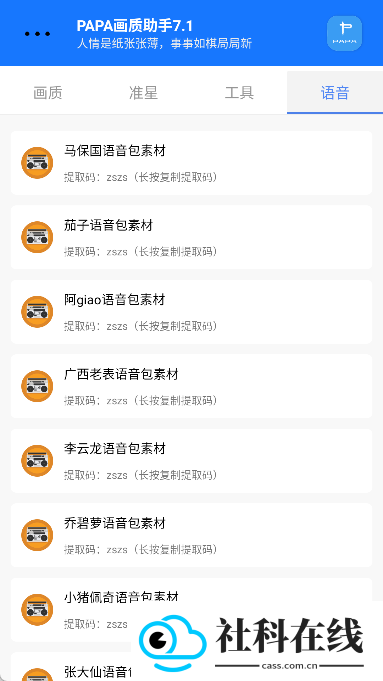The width and height of the screenshot is (383, 681).
Task: Open 李云龙语音包素材
Action: tap(192, 461)
